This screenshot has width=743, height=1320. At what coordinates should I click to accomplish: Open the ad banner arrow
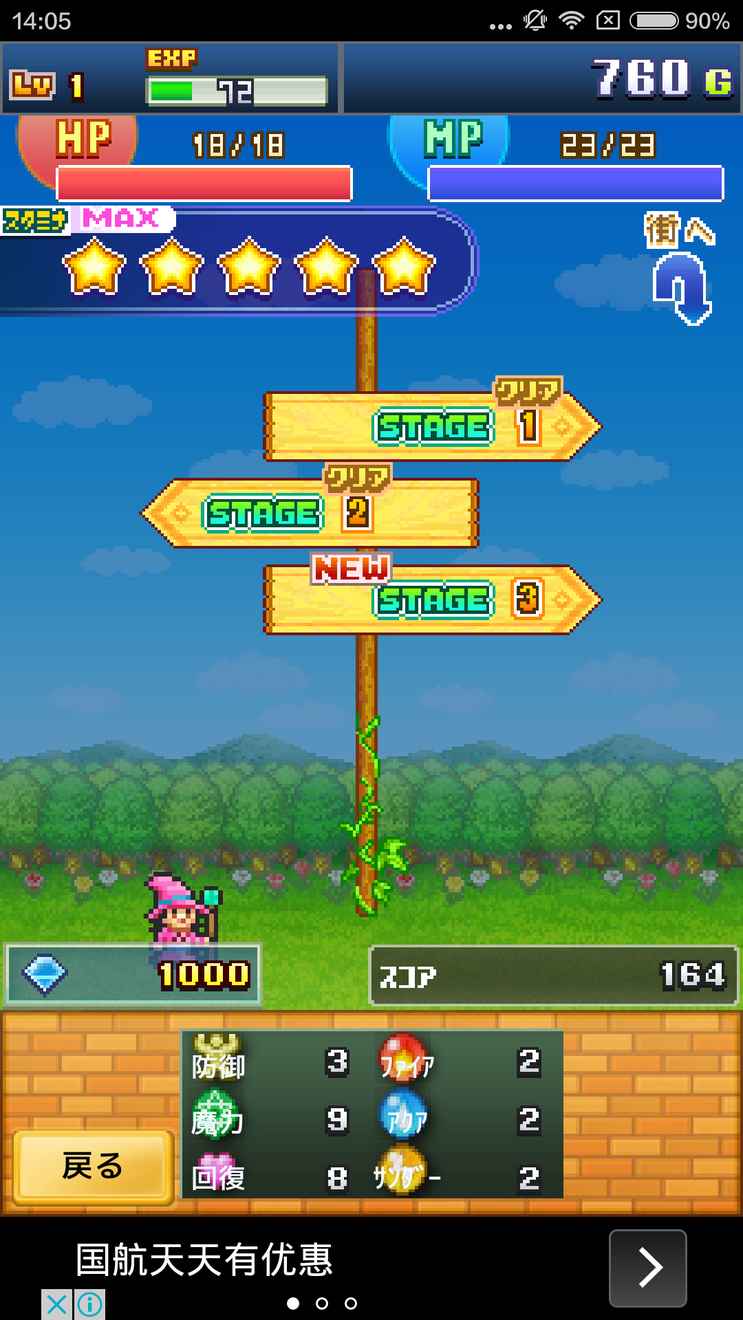point(647,1268)
